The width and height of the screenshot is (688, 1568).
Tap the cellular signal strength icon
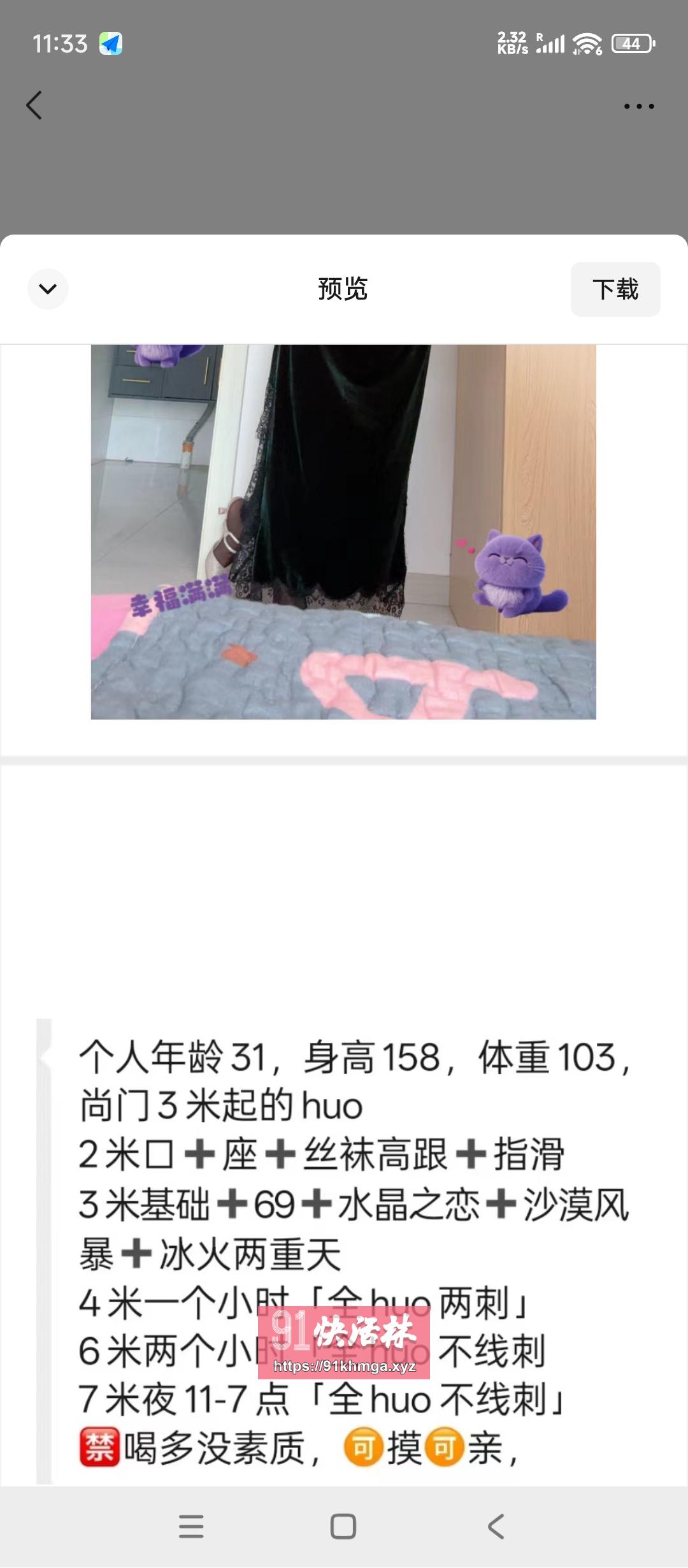click(552, 43)
